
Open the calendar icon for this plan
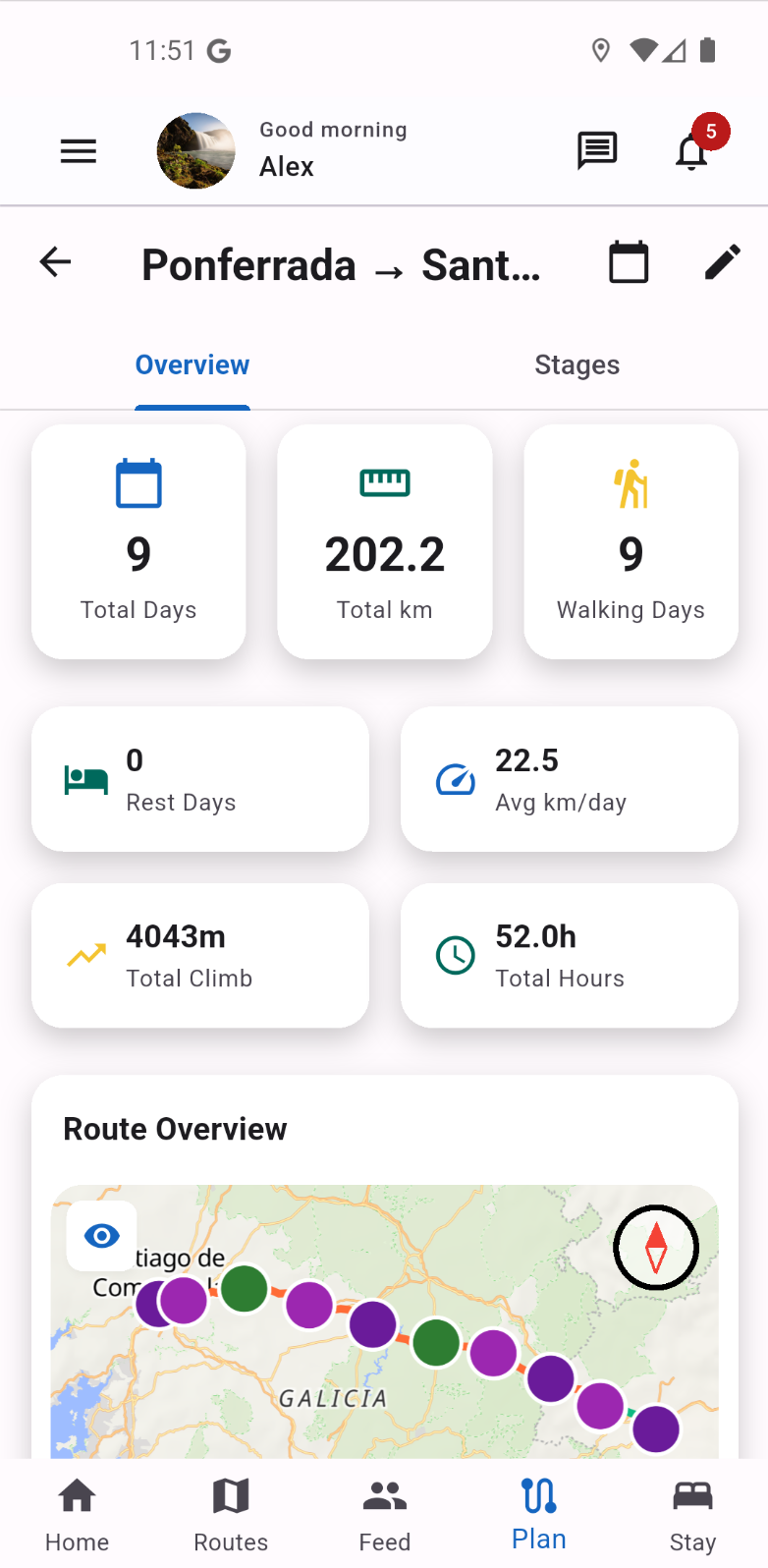(x=629, y=262)
